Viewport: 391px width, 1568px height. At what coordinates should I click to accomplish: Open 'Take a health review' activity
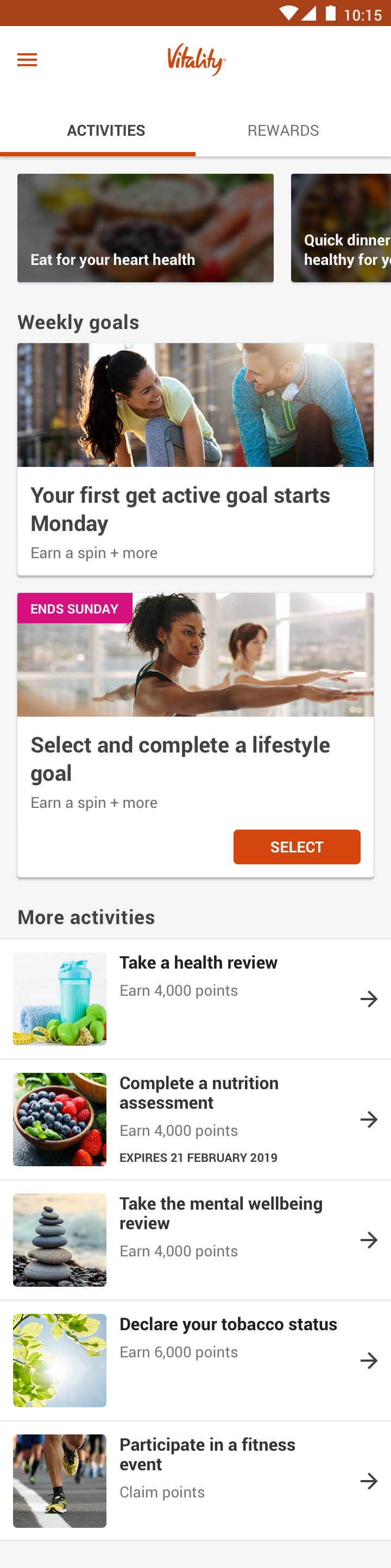[x=195, y=999]
